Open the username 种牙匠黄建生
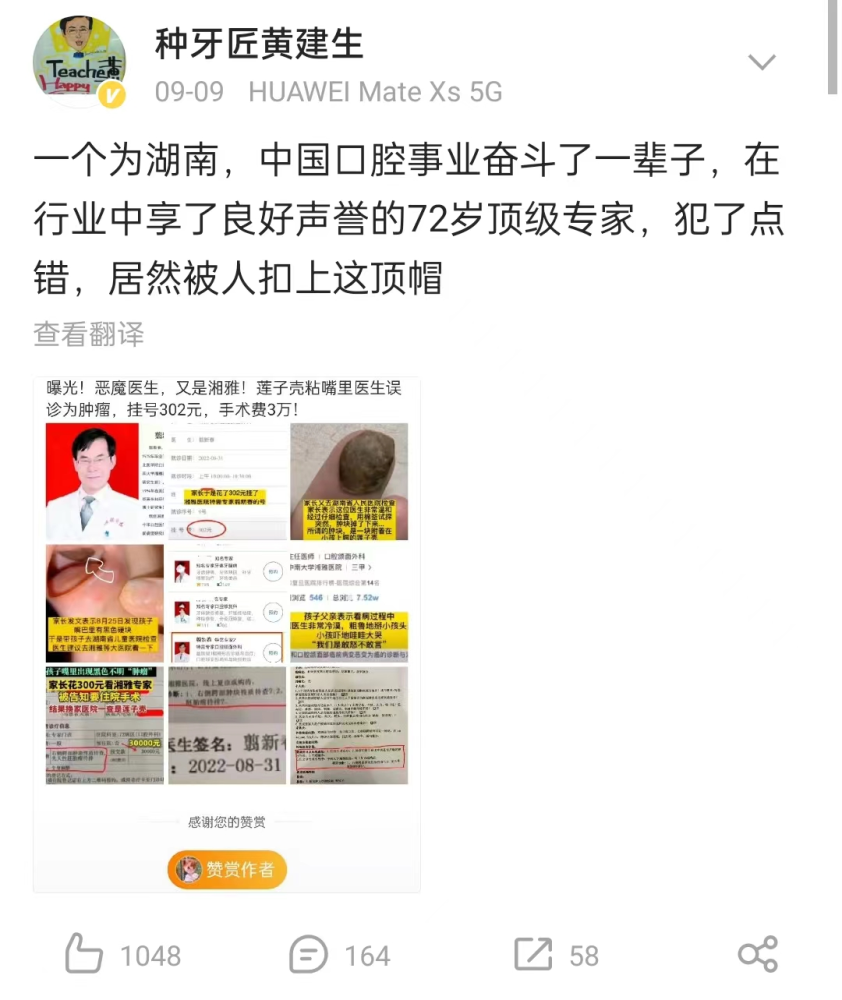Viewport: 842px width, 1000px height. coord(258,43)
